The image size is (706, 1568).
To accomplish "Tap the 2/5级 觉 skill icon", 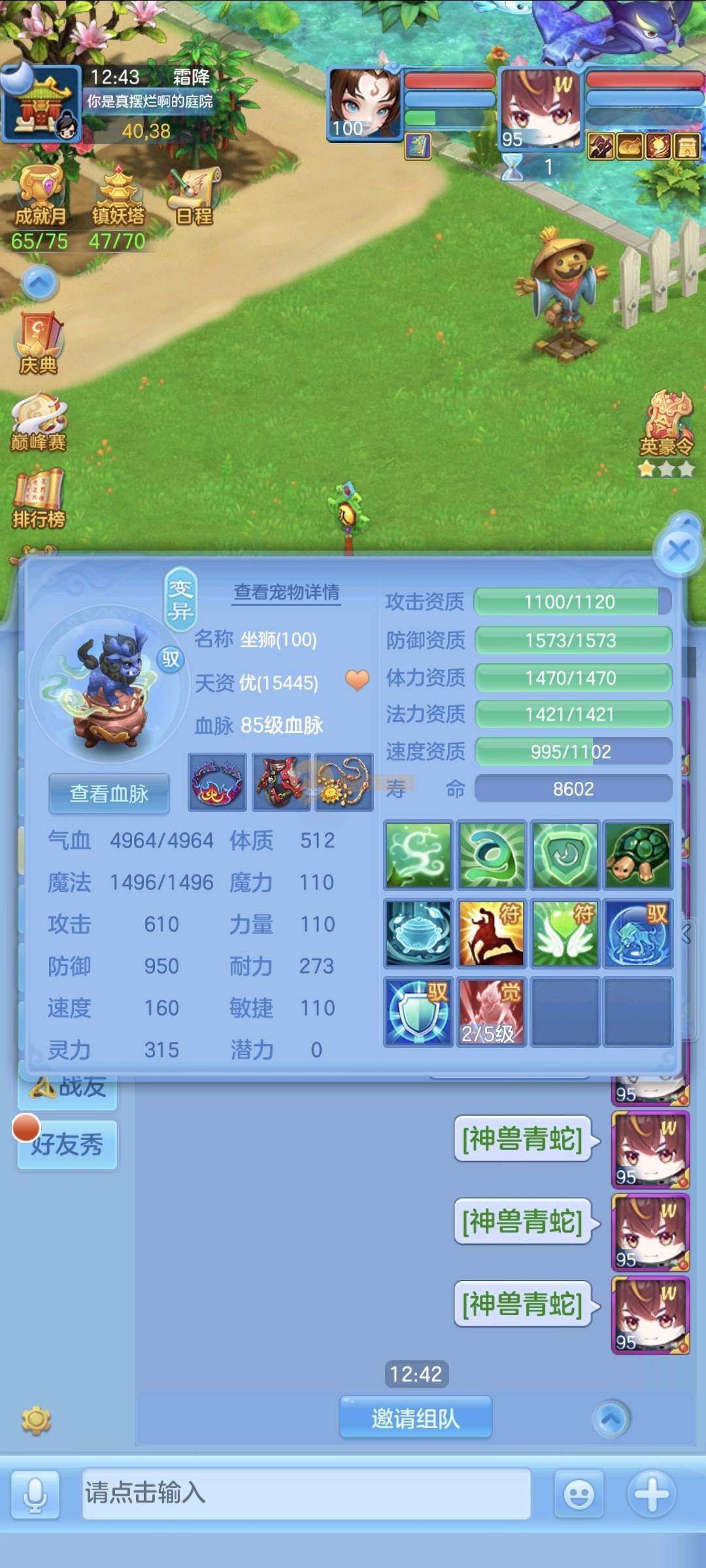I will click(x=492, y=1011).
